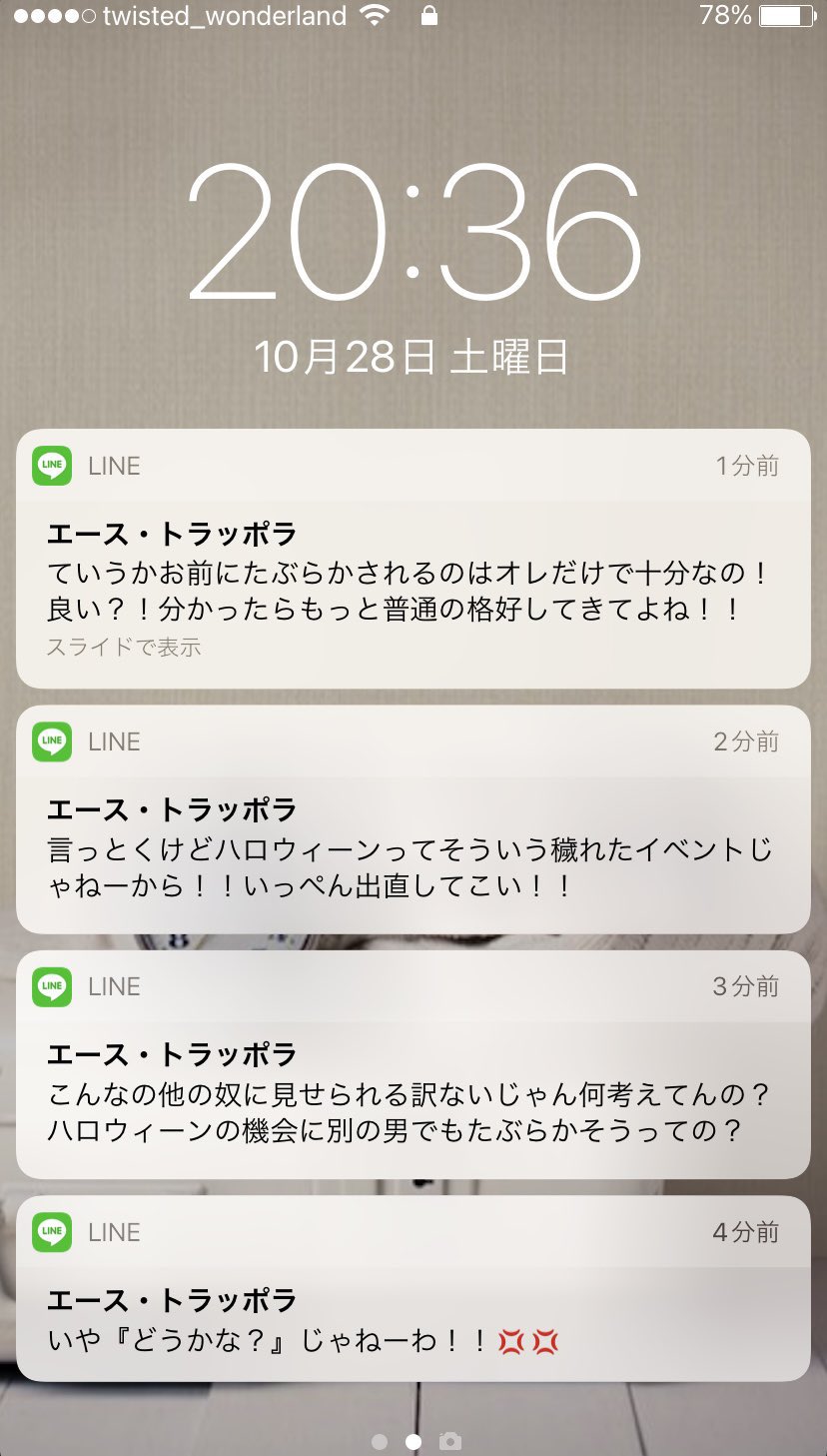Screen dimensions: 827x1456
Task: Tap the camera icon at the bottom
Action: [450, 1441]
